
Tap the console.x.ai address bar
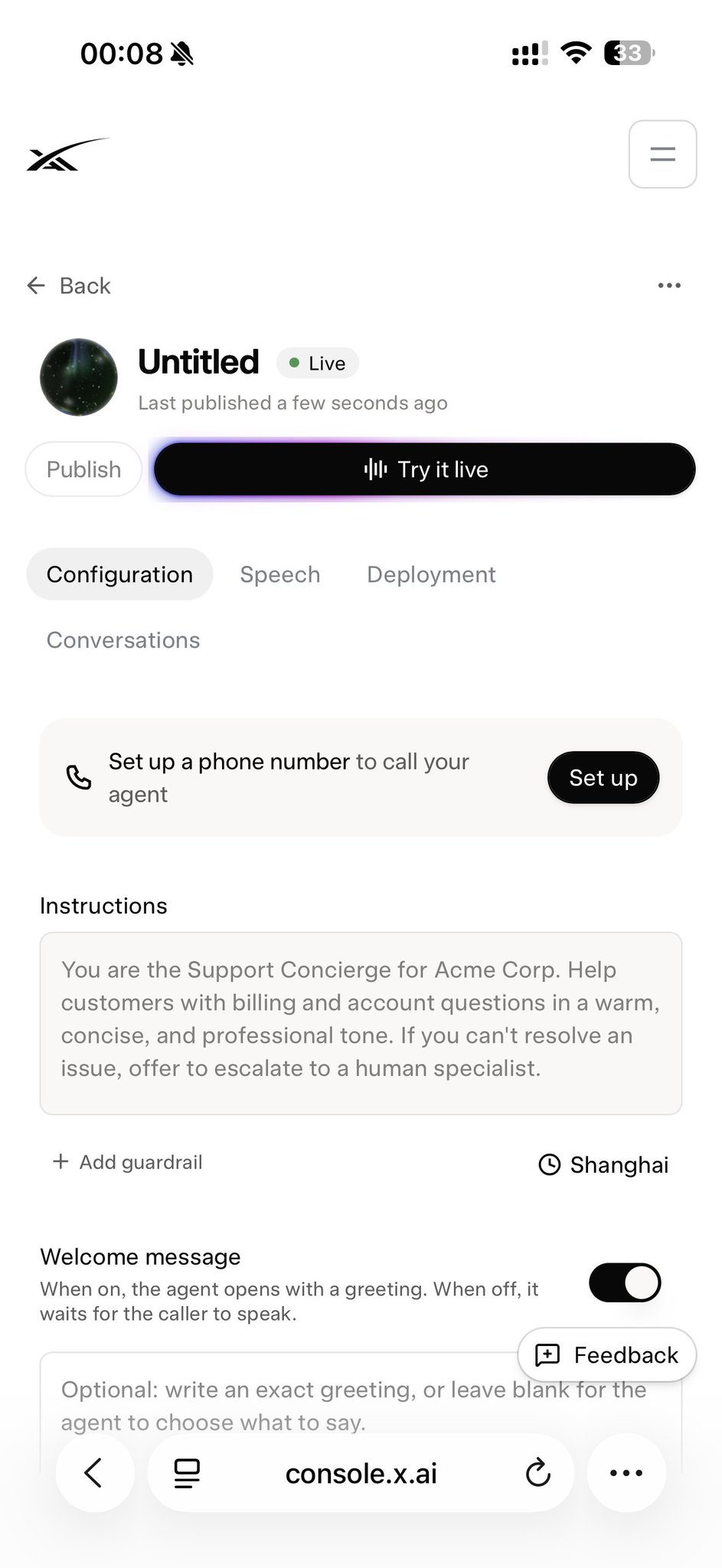361,1473
